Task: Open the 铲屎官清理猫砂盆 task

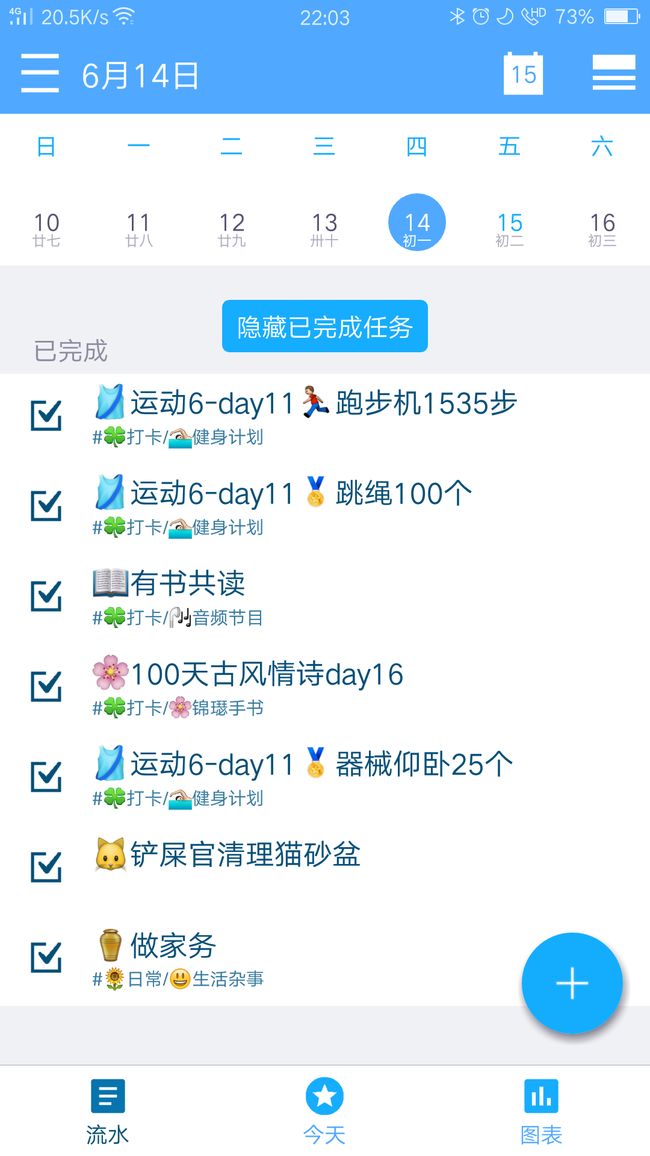Action: click(x=325, y=868)
